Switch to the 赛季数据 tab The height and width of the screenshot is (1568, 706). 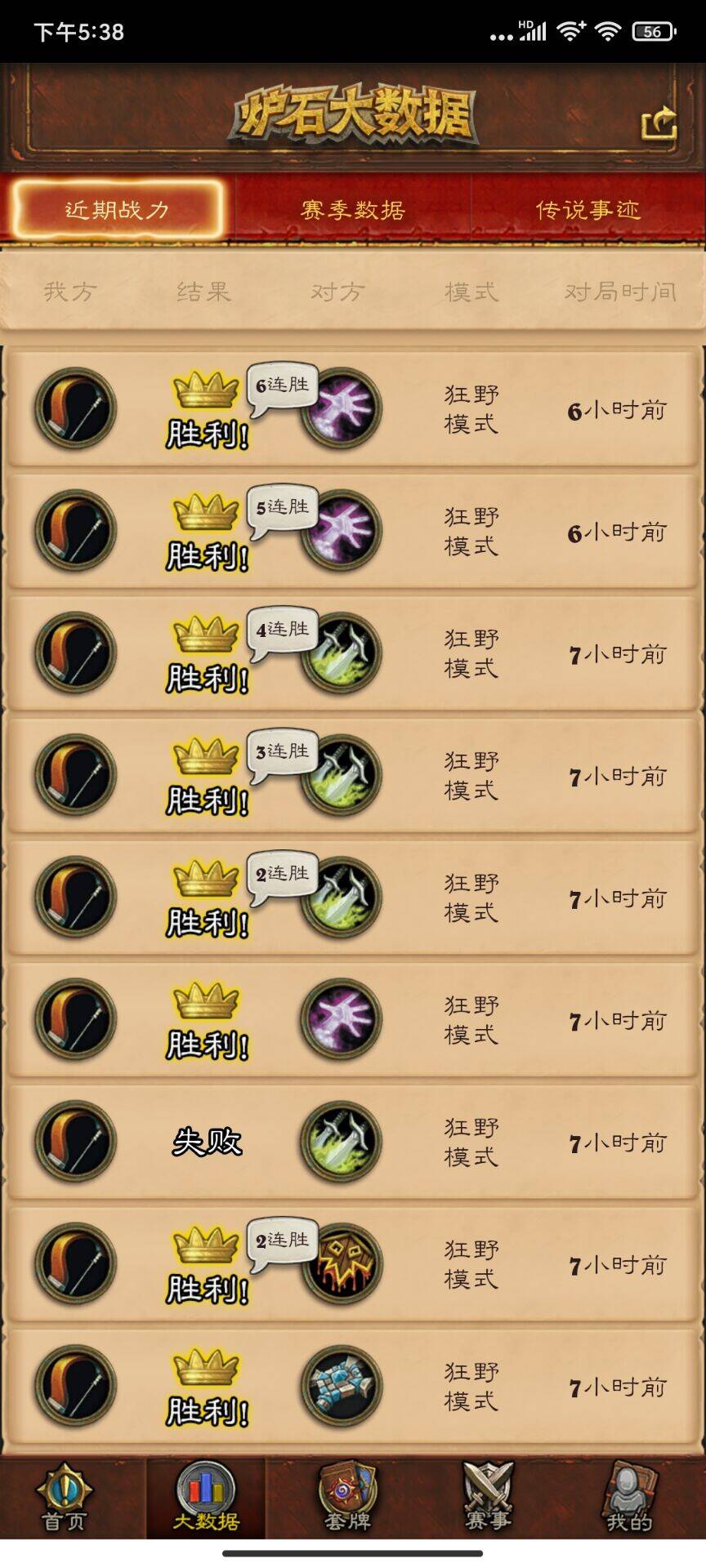click(353, 210)
